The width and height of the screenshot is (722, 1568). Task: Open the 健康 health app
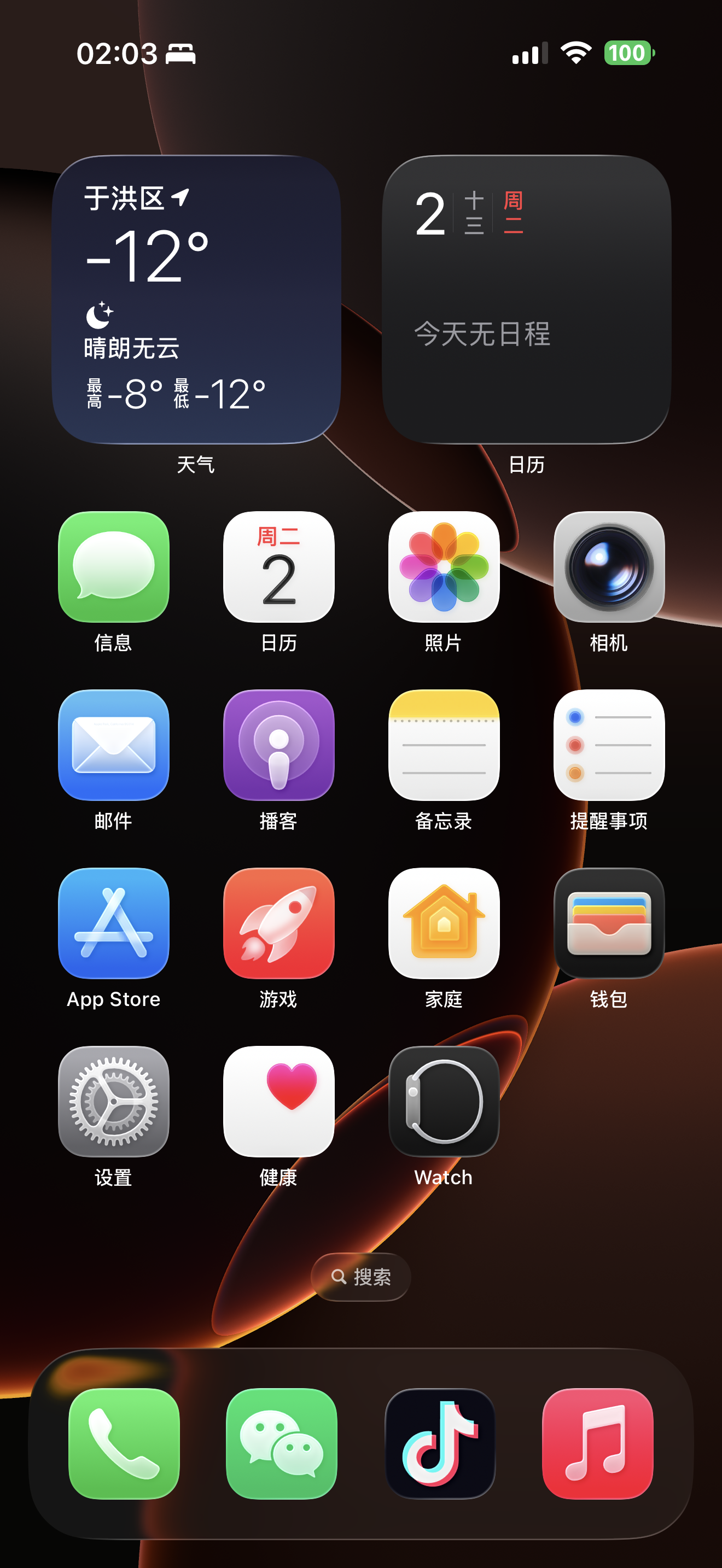[279, 1102]
